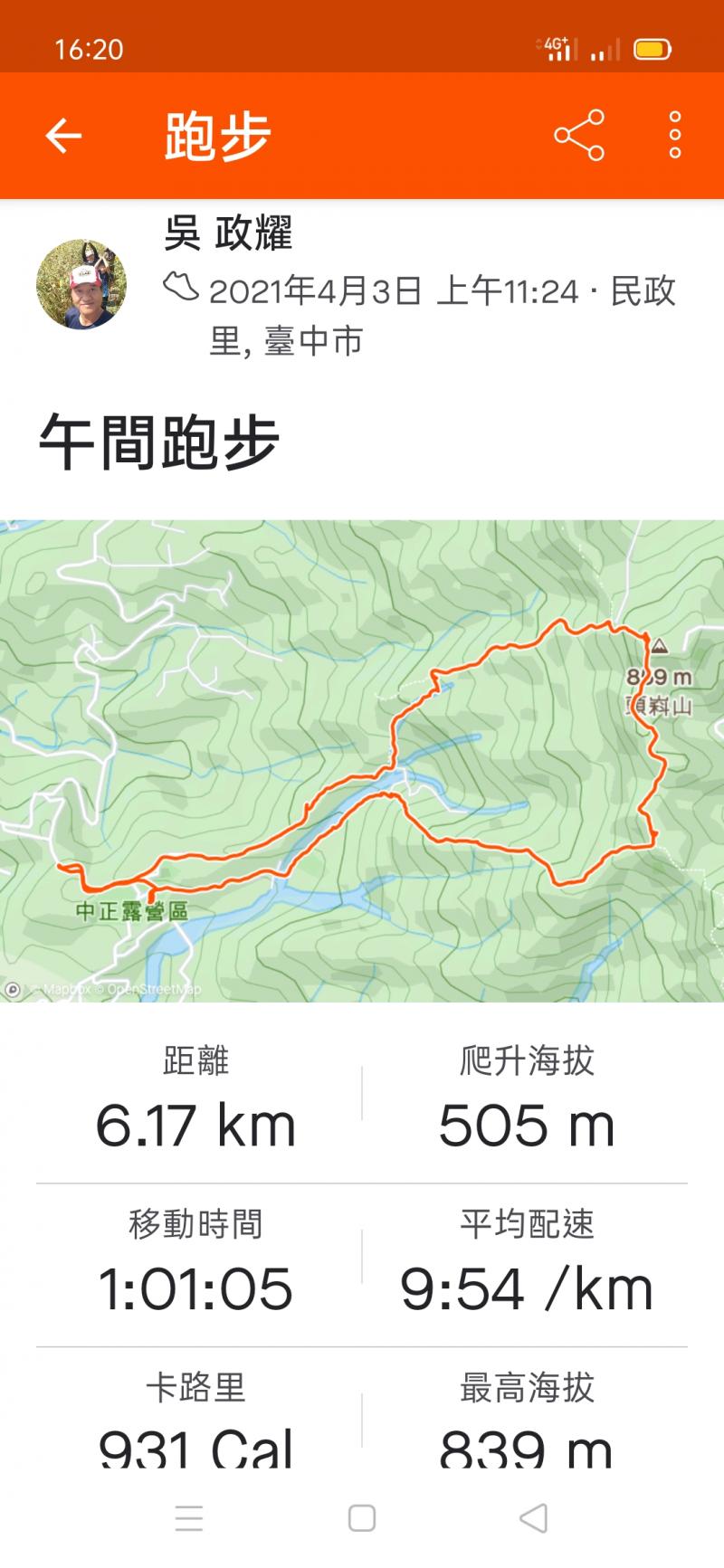
Task: Open the three-dot overflow menu
Action: 674,136
